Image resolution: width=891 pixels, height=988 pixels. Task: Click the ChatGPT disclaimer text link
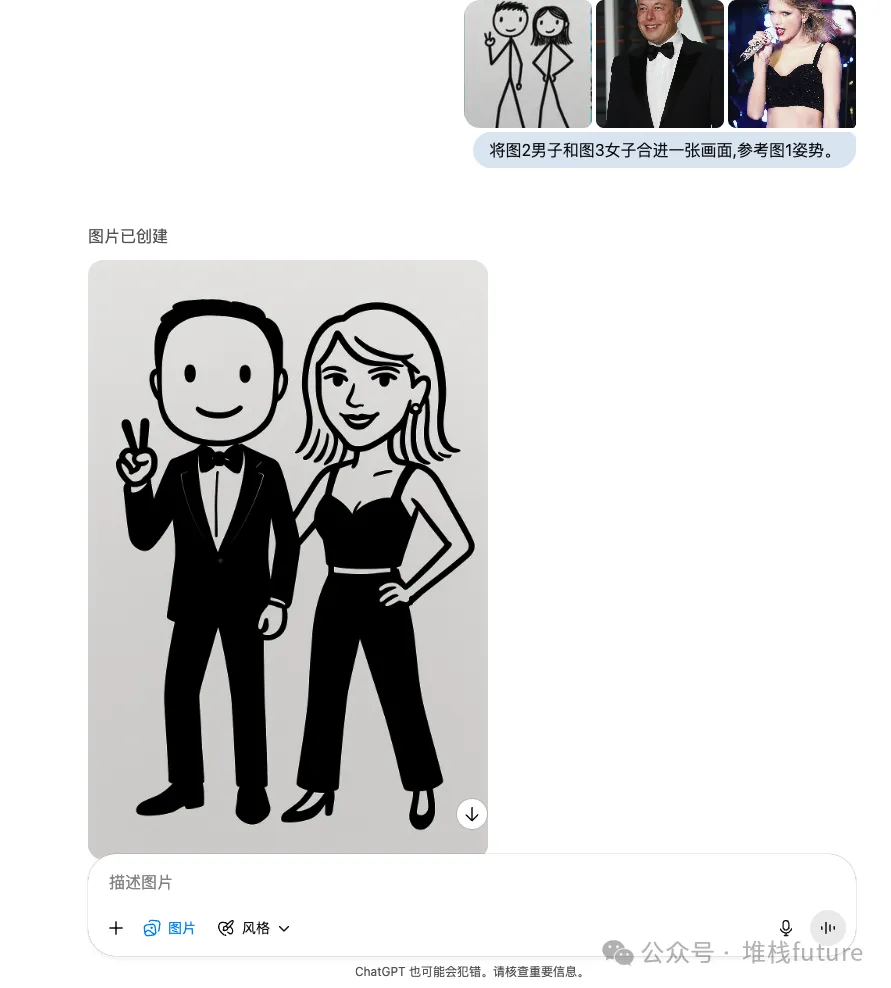[x=470, y=971]
